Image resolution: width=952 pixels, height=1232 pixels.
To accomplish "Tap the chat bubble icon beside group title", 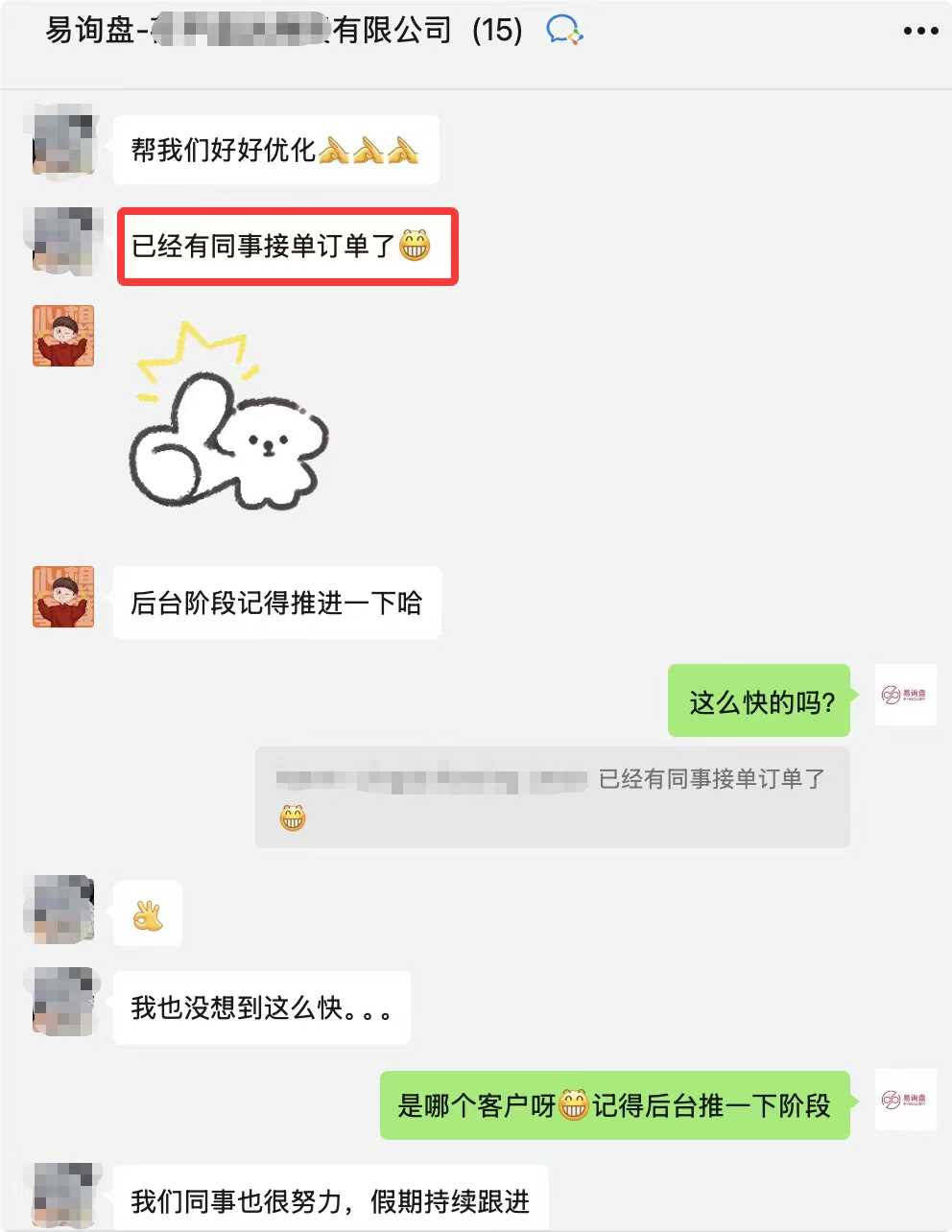I will pyautogui.click(x=564, y=31).
